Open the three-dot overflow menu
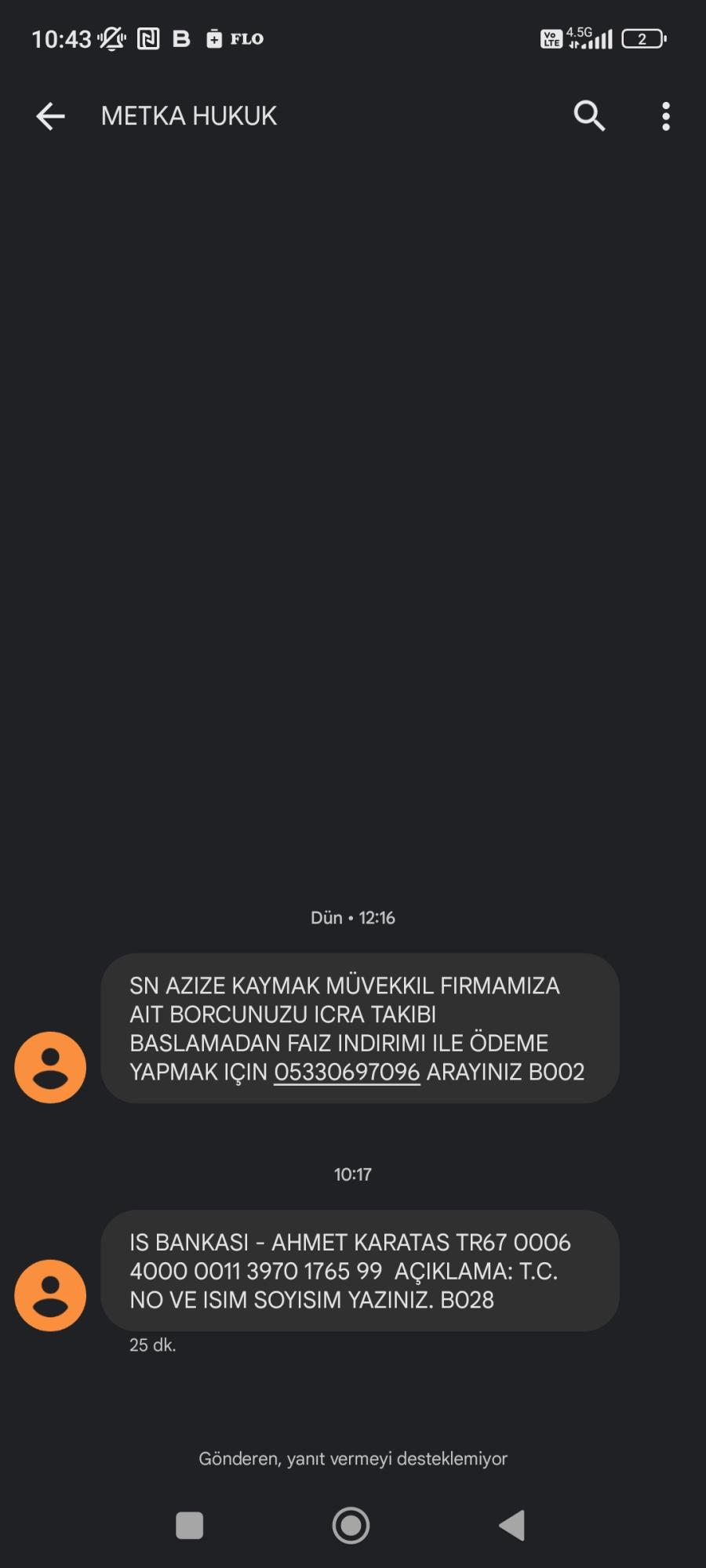The width and height of the screenshot is (706, 1568). 665,115
